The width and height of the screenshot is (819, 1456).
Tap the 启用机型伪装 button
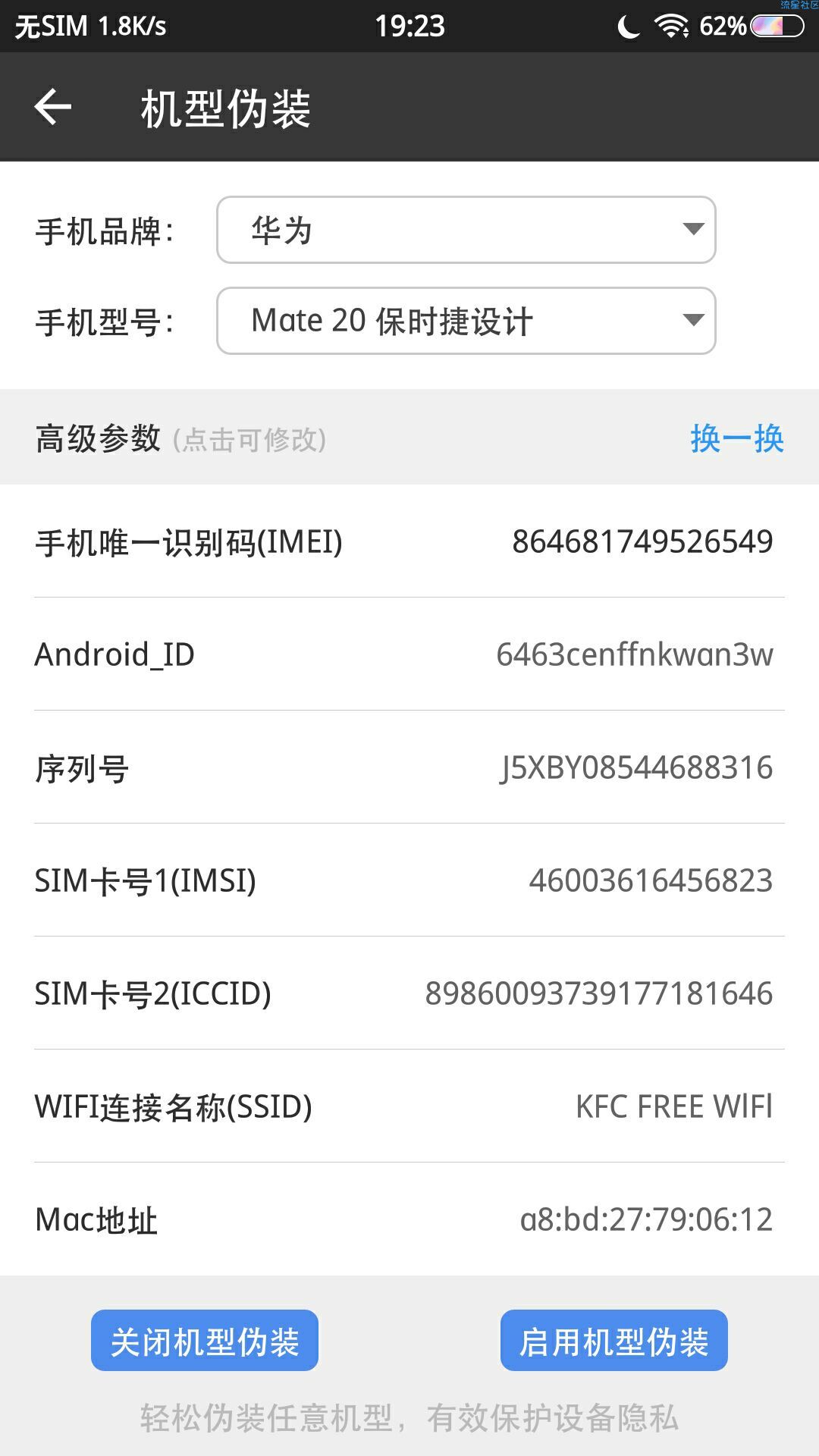click(614, 1340)
